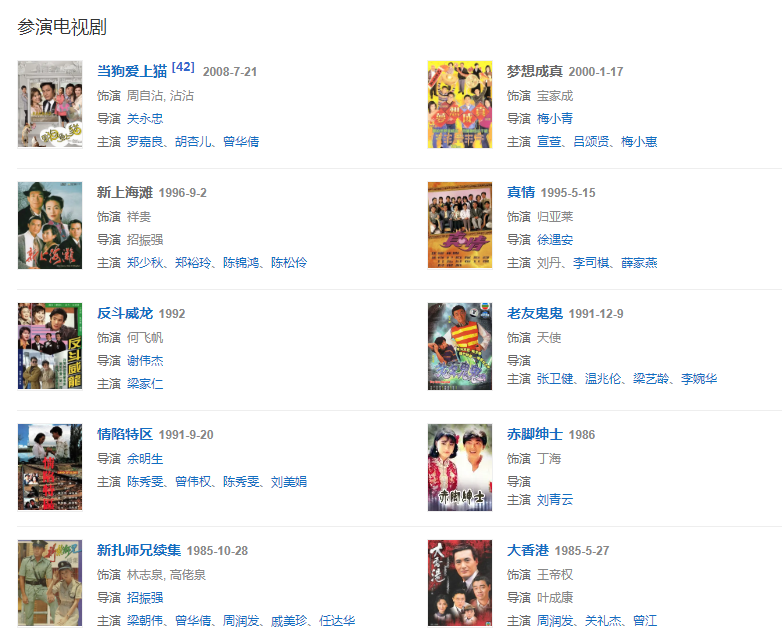The width and height of the screenshot is (782, 639).
Task: Open 刘青云's profile page
Action: 555,500
